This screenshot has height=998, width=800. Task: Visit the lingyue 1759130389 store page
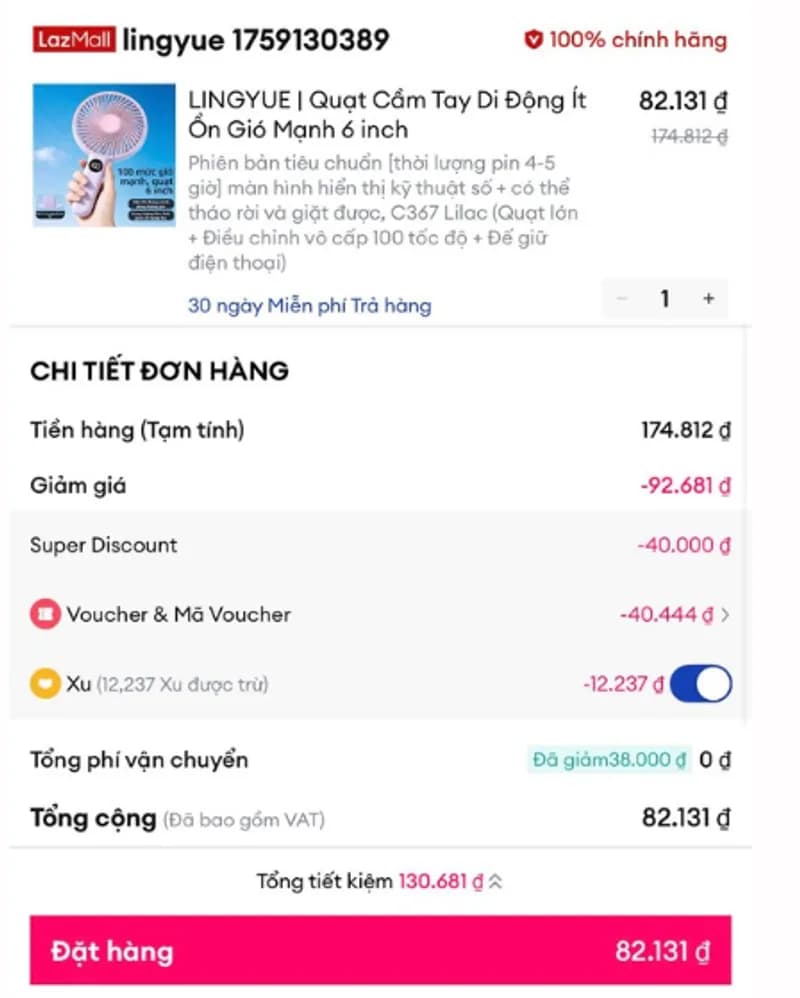pos(255,40)
